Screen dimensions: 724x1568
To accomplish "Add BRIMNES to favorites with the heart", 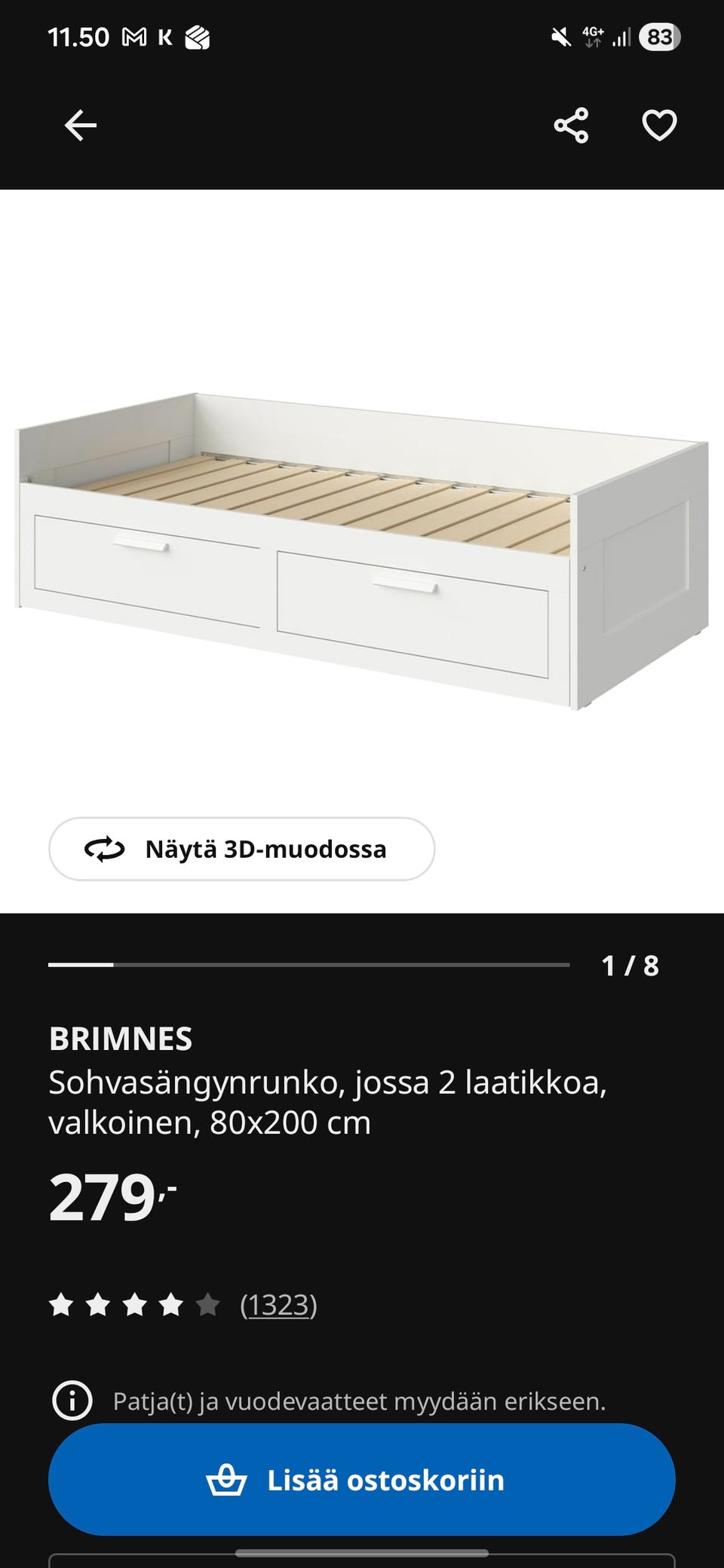I will tap(659, 125).
